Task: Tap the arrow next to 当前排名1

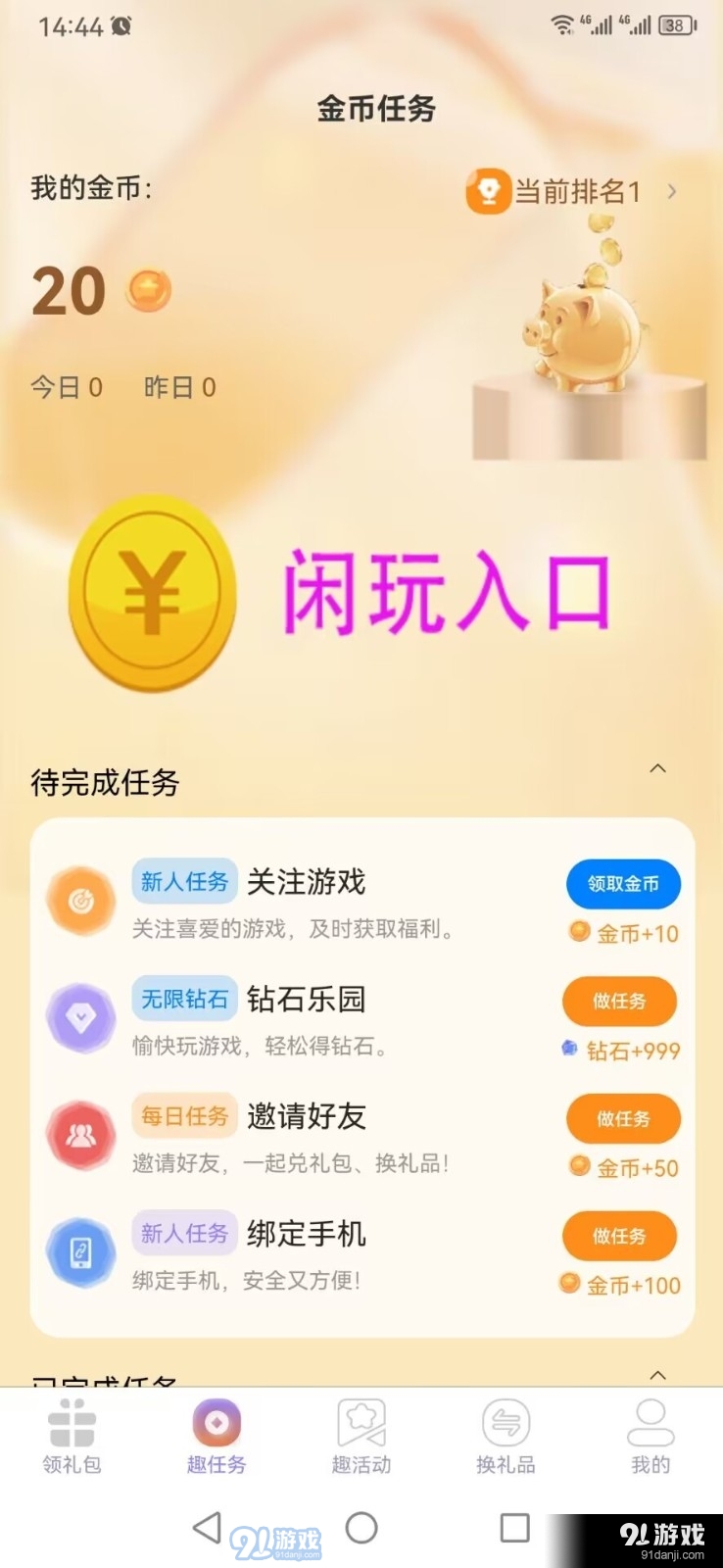Action: [674, 192]
